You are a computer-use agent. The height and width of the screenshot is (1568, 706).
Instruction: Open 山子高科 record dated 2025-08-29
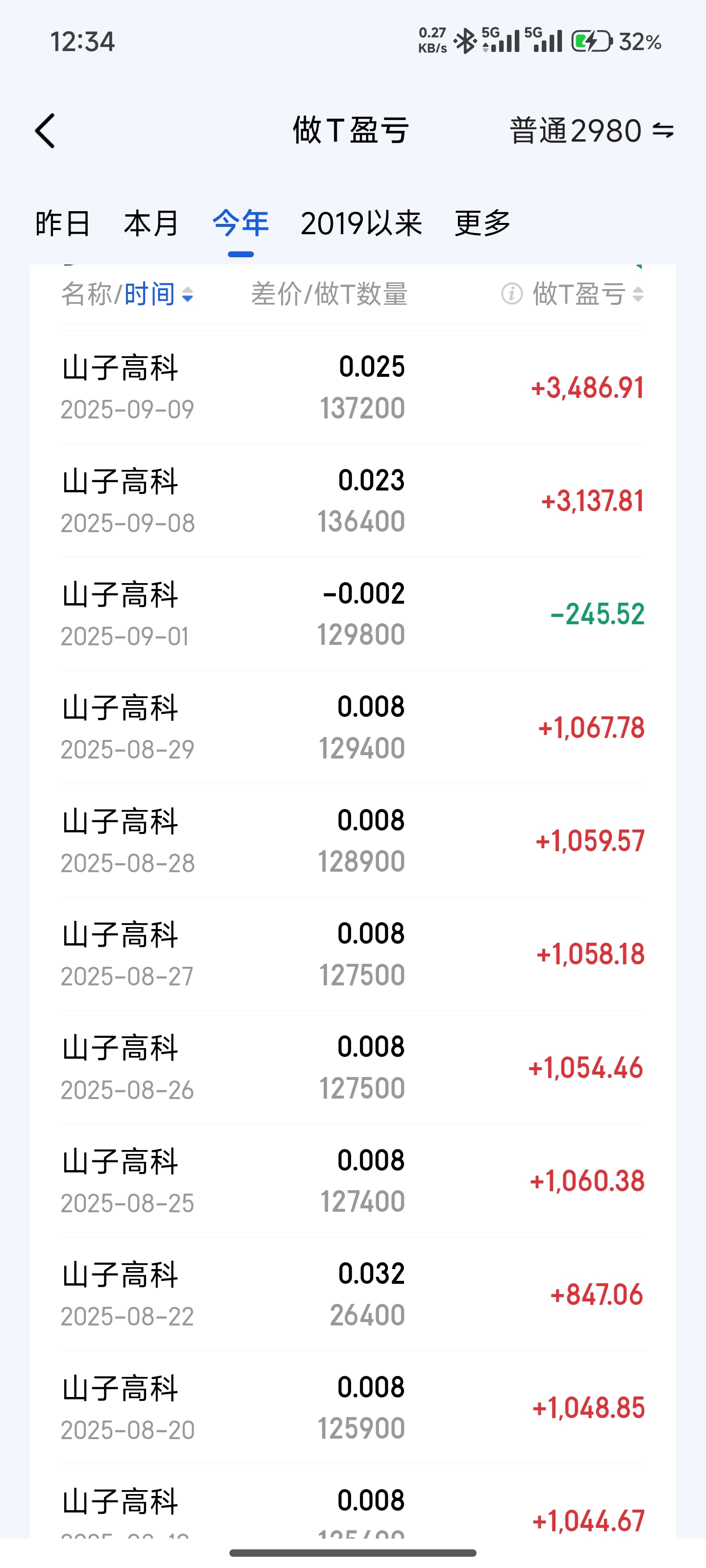(353, 727)
